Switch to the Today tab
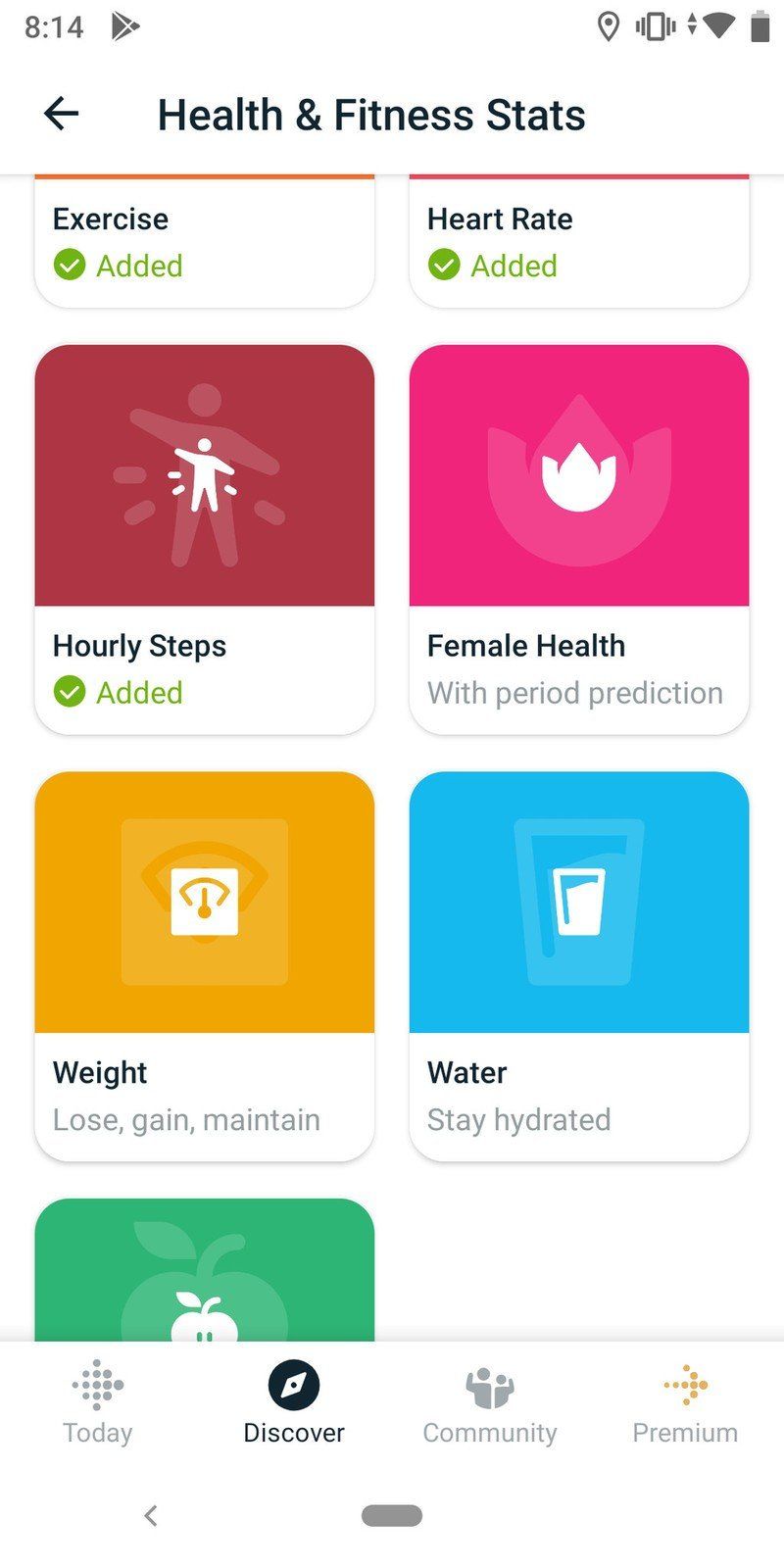Image resolution: width=784 pixels, height=1568 pixels. click(x=97, y=1406)
